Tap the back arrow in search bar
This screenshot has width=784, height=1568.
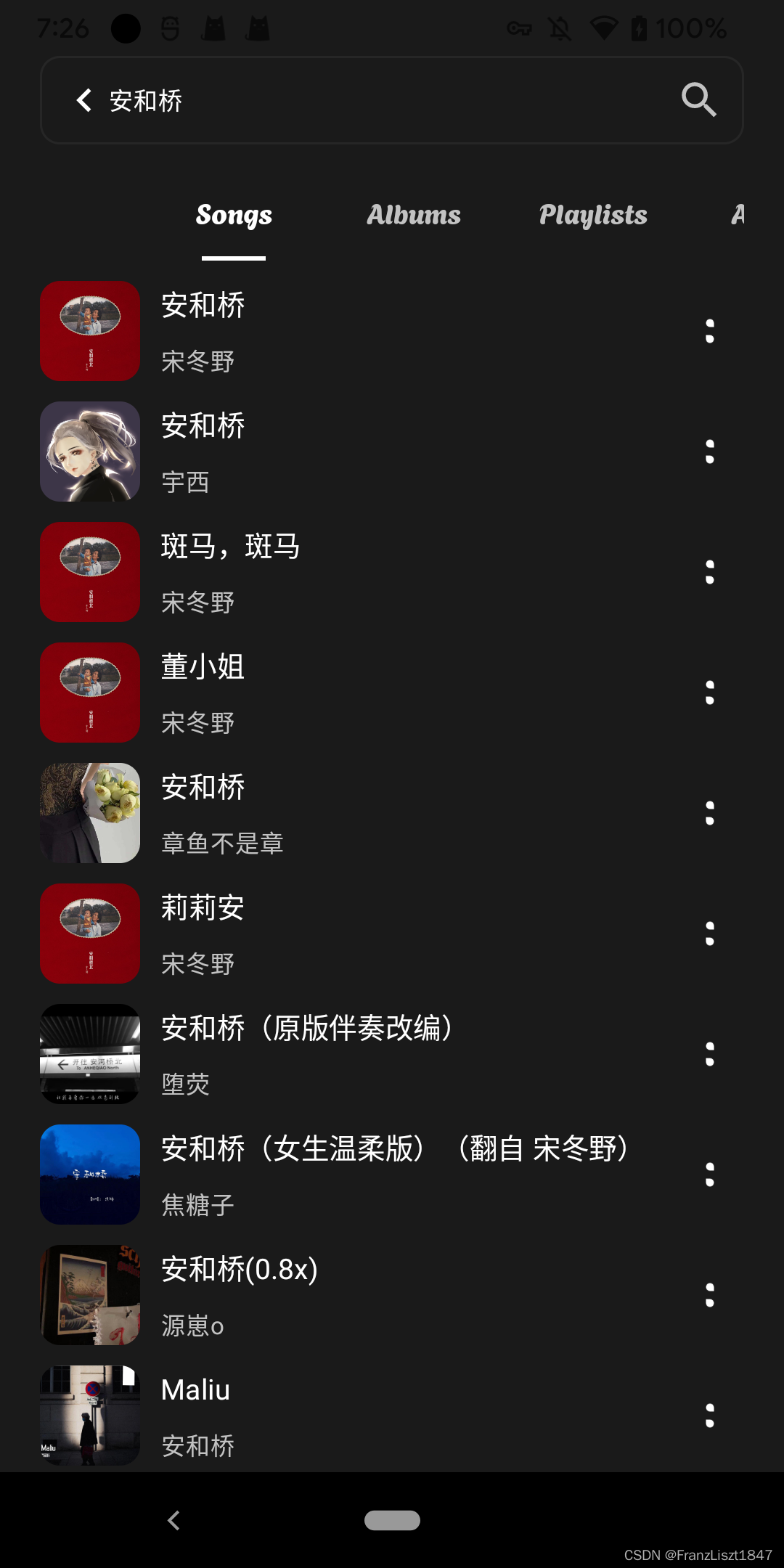pyautogui.click(x=84, y=100)
